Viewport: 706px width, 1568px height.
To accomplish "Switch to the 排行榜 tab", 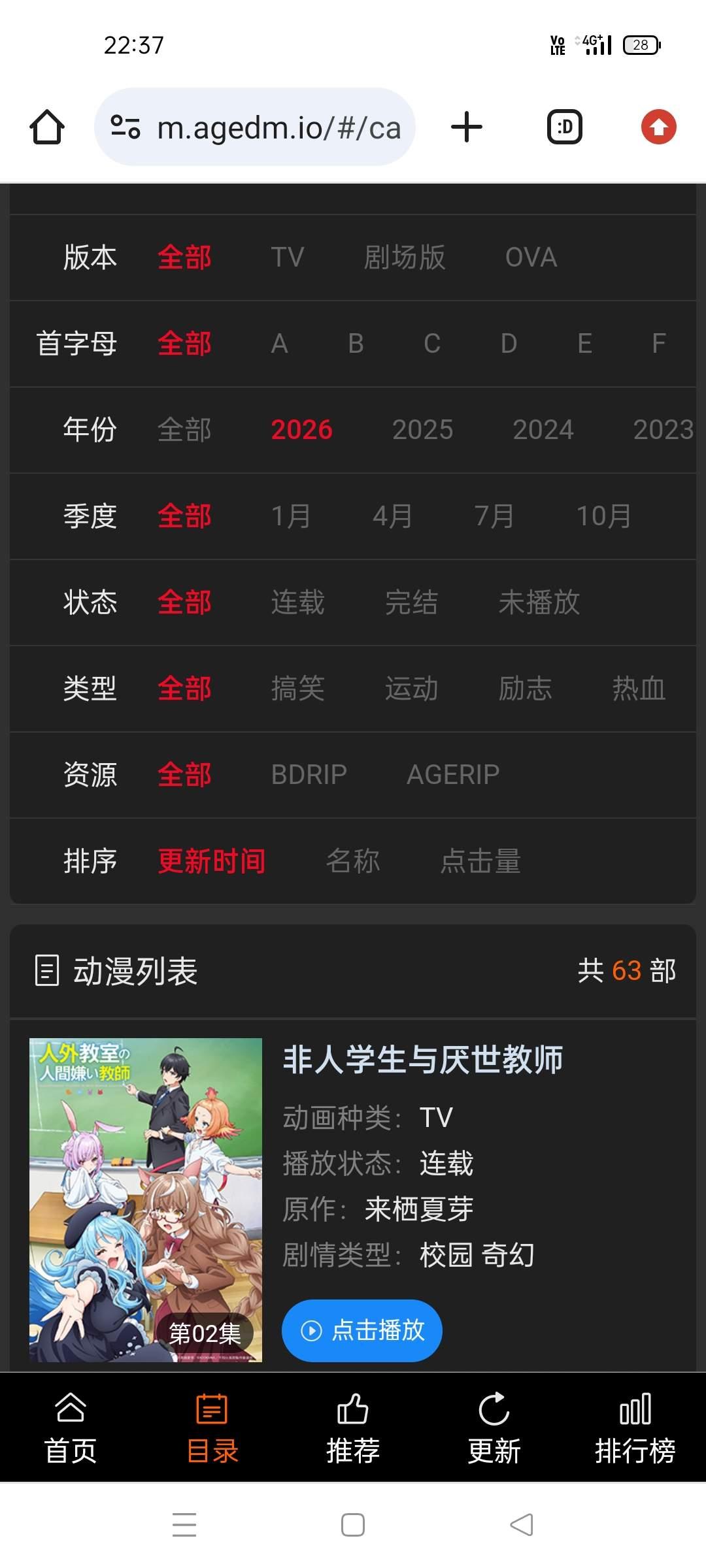I will pos(635,1428).
